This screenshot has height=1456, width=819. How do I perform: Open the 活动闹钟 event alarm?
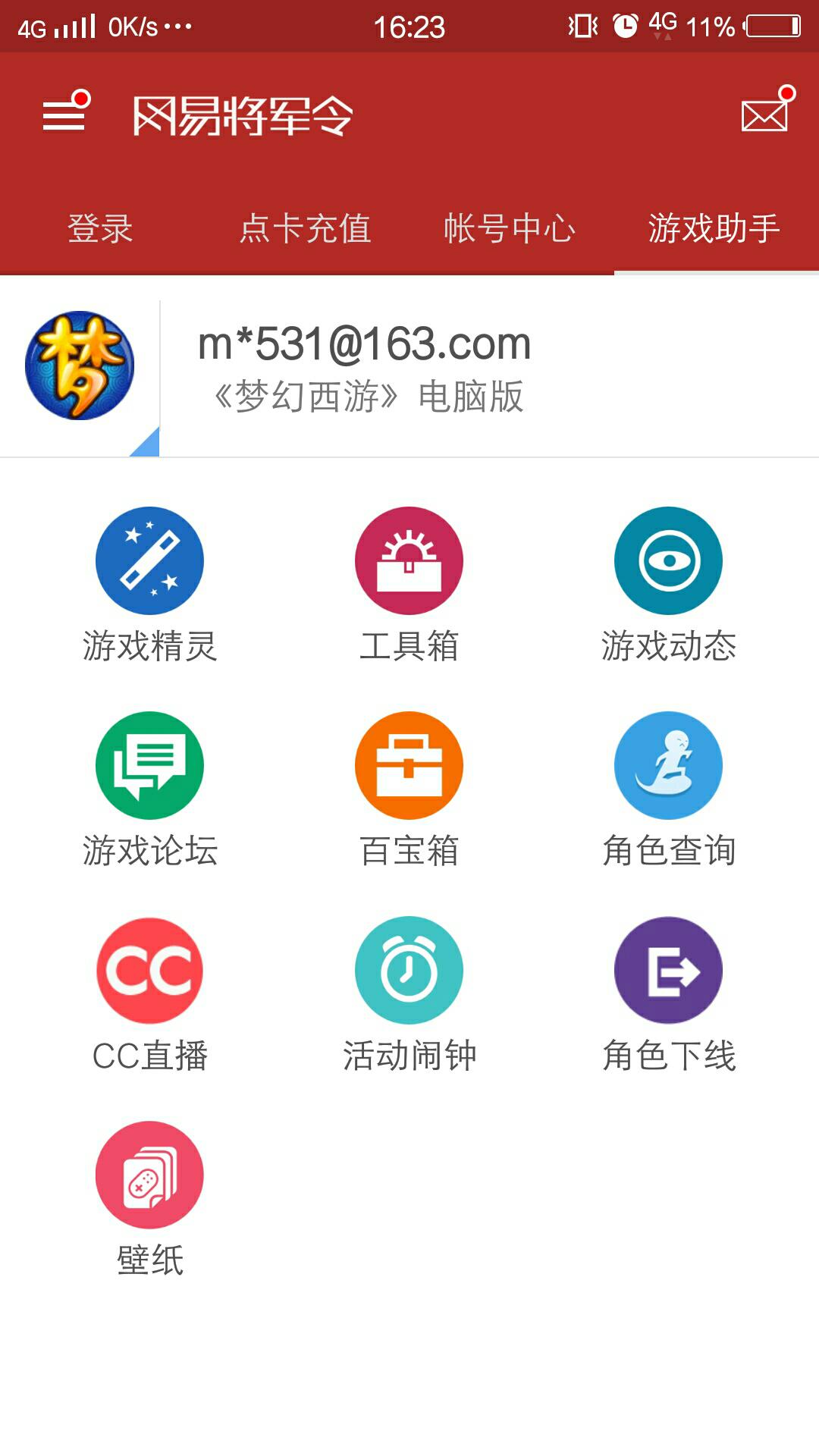pos(409,971)
